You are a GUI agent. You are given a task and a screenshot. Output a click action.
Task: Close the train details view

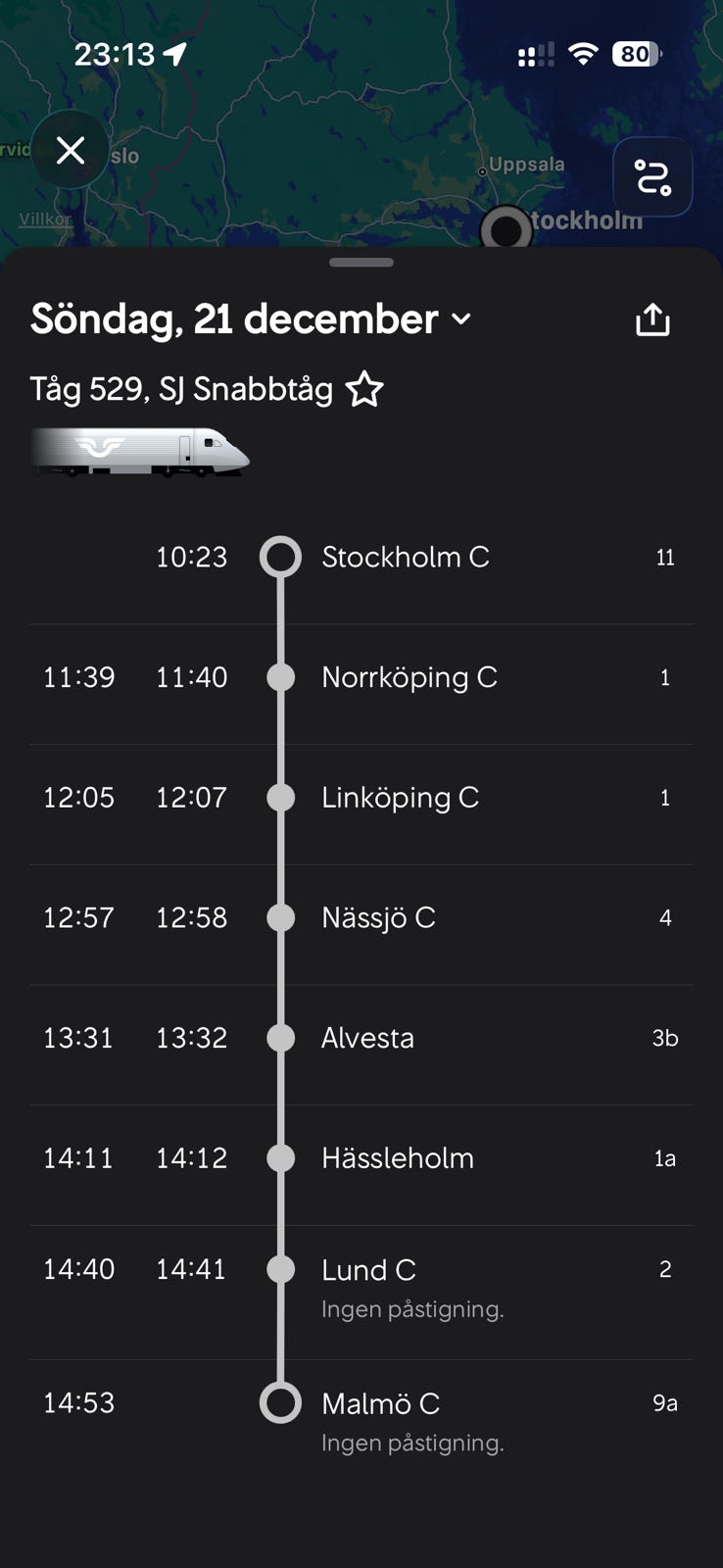[x=71, y=150]
